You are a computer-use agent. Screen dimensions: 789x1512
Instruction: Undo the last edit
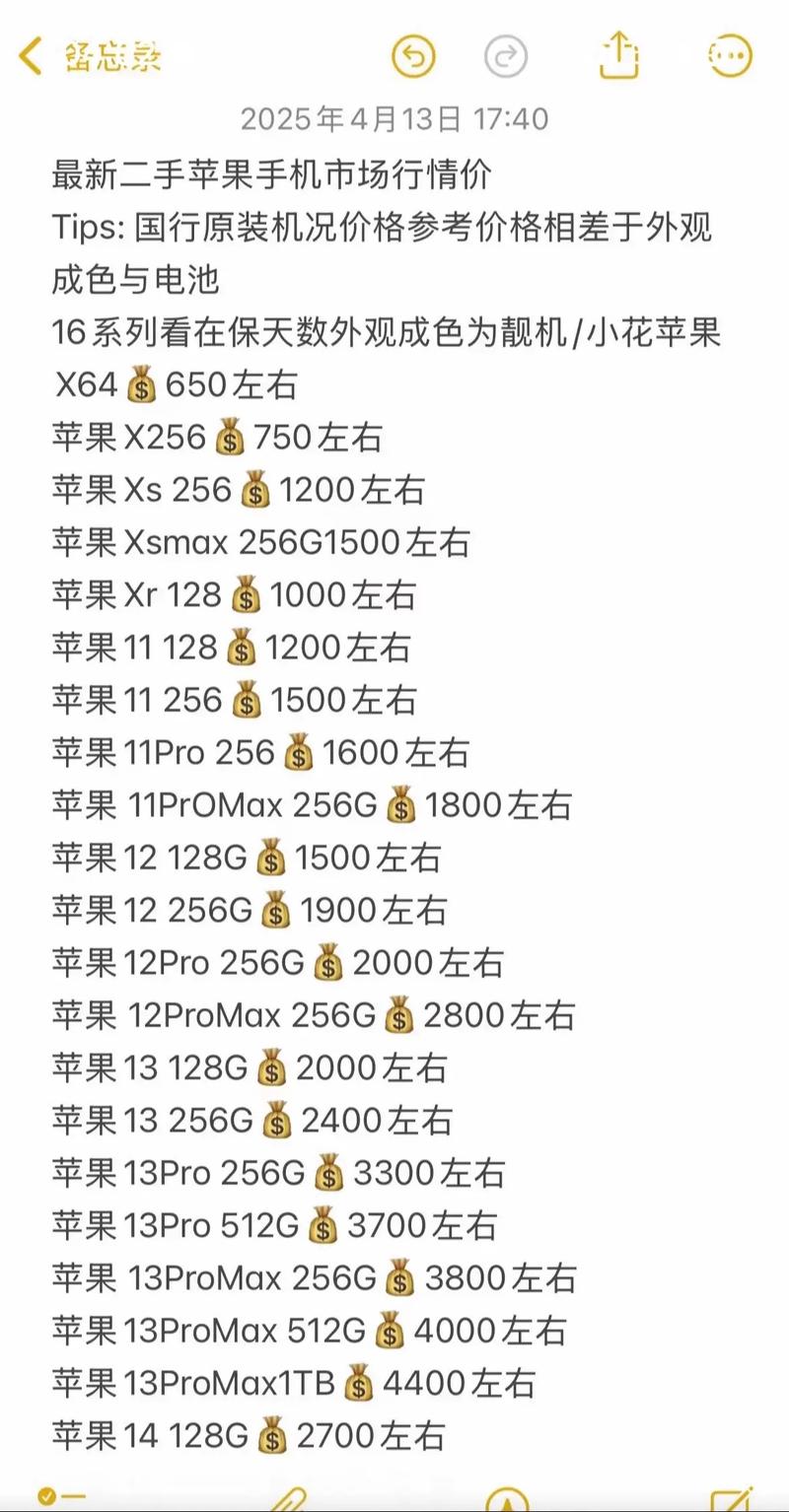[x=413, y=56]
